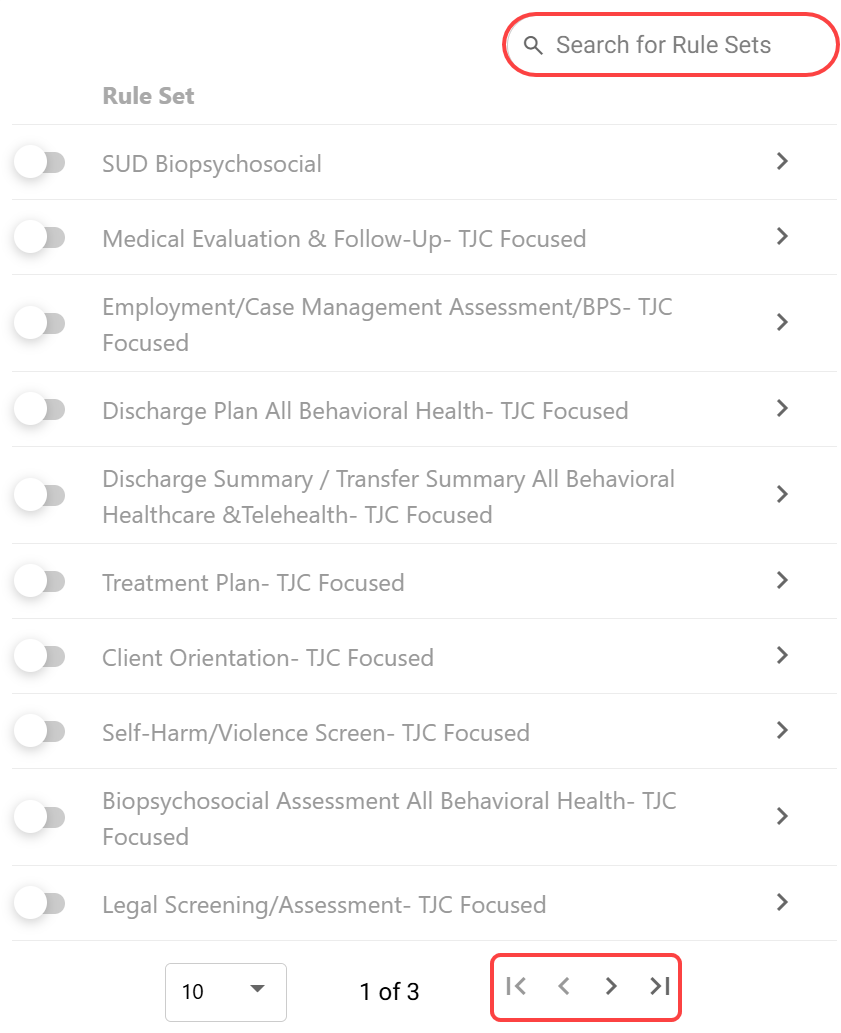Enable the SUD Biopsychosocial toggle

(40, 162)
